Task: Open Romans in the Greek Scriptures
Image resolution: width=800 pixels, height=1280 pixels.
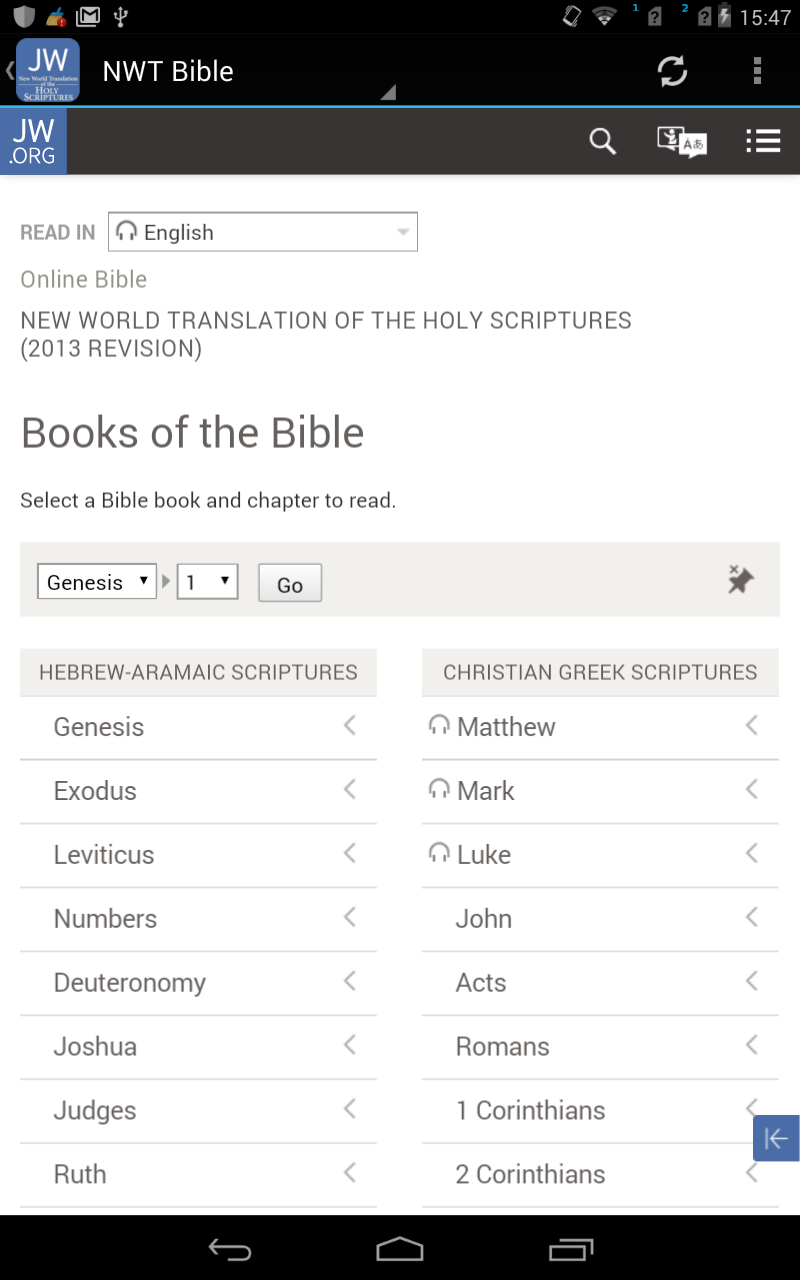Action: coord(600,1047)
